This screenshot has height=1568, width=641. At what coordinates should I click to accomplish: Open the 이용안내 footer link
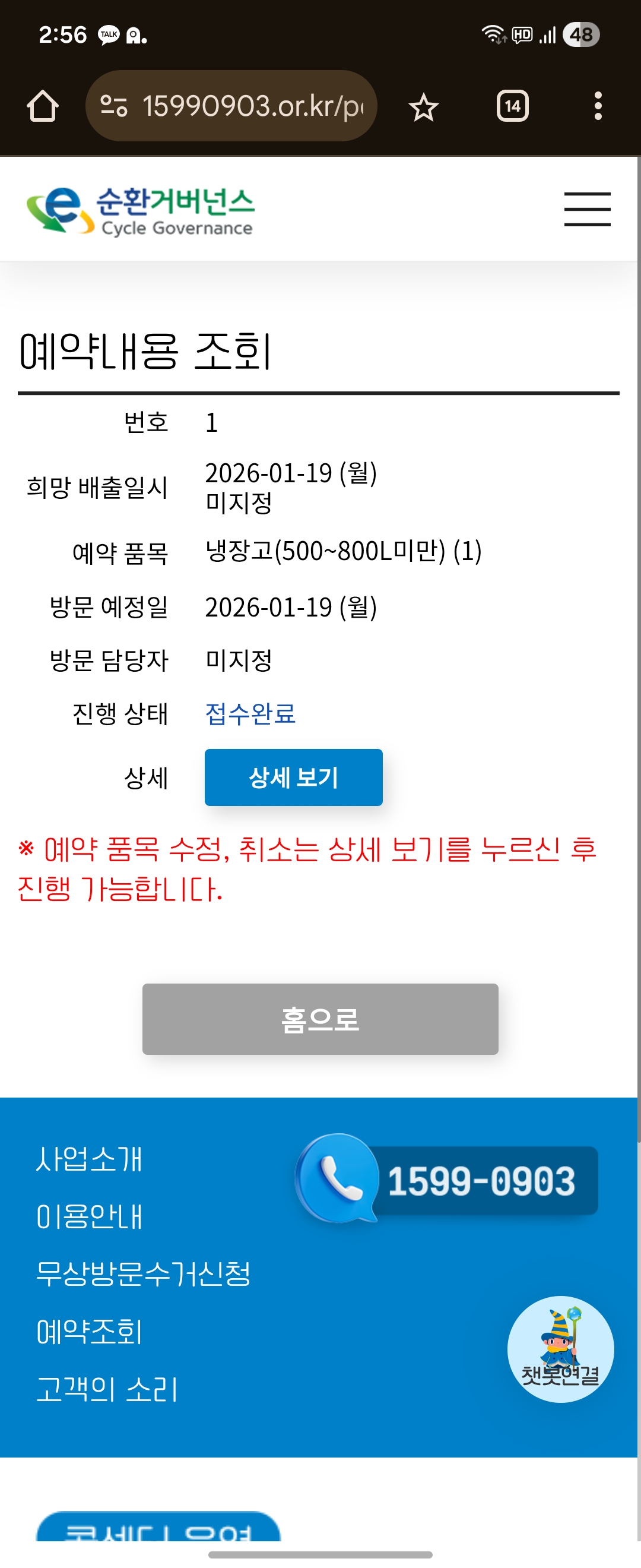(x=89, y=1217)
